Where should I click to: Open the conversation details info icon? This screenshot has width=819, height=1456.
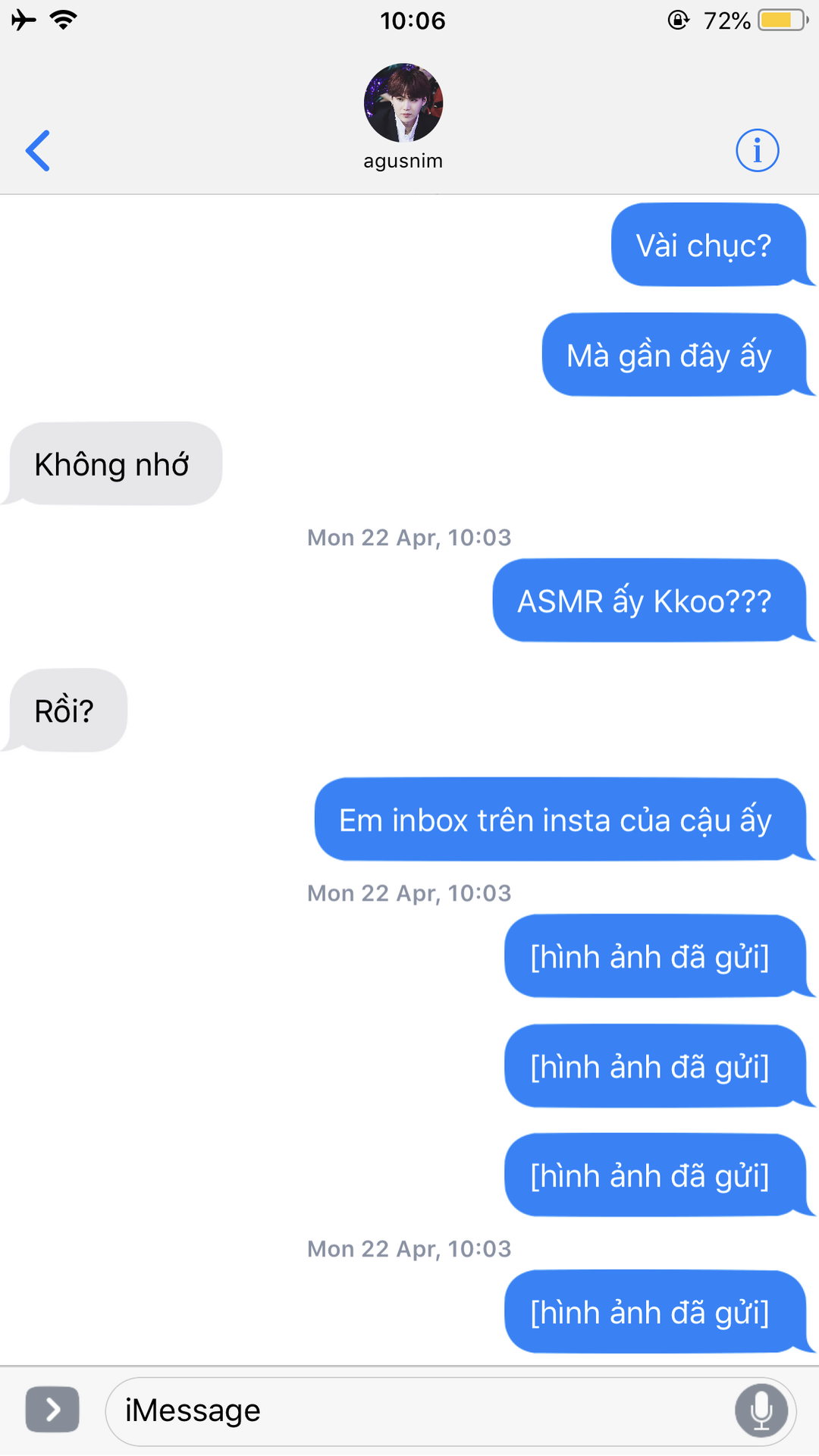click(x=757, y=151)
